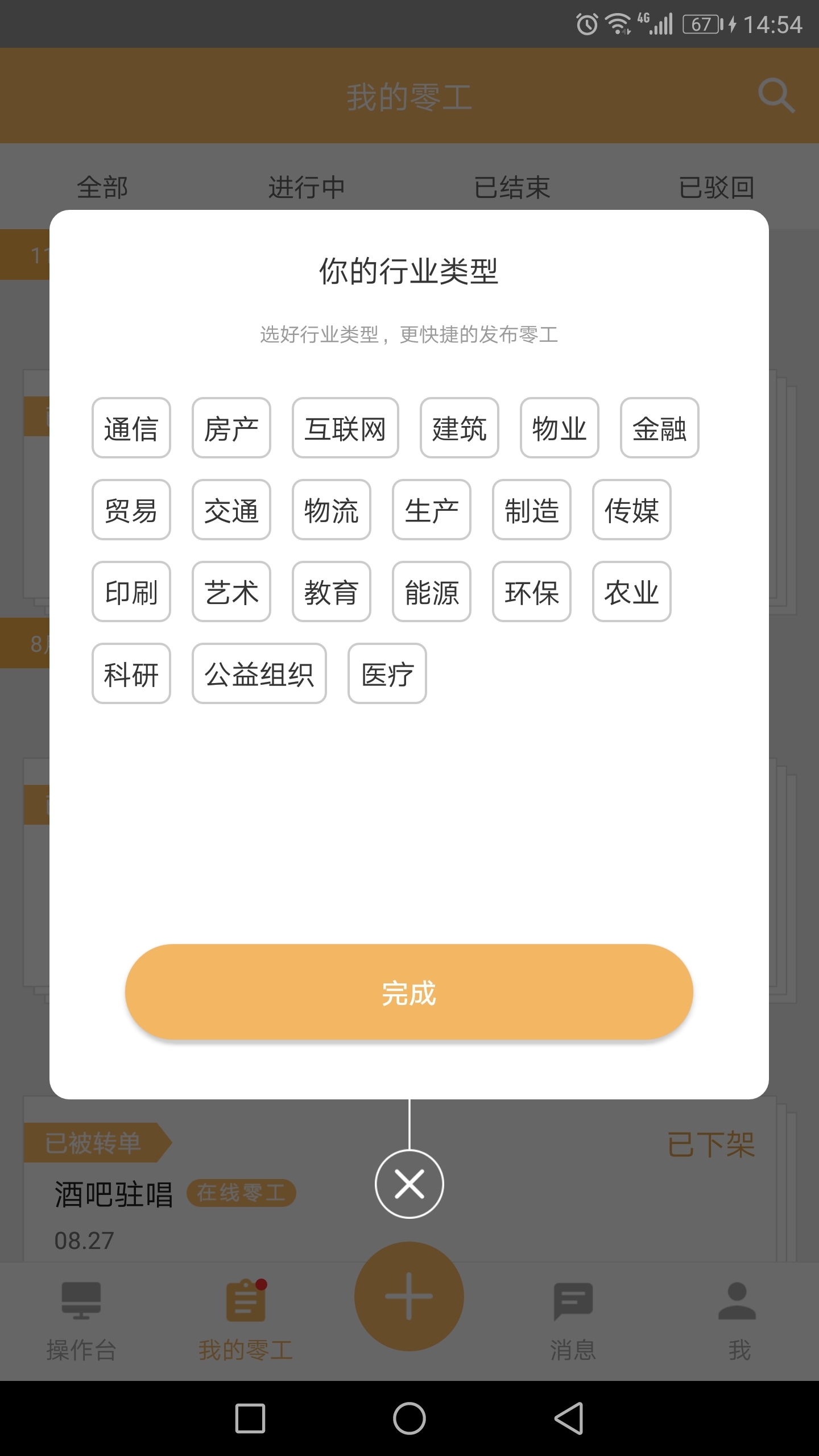Image resolution: width=819 pixels, height=1456 pixels.
Task: Pick 公益组织 from industry options
Action: click(259, 673)
